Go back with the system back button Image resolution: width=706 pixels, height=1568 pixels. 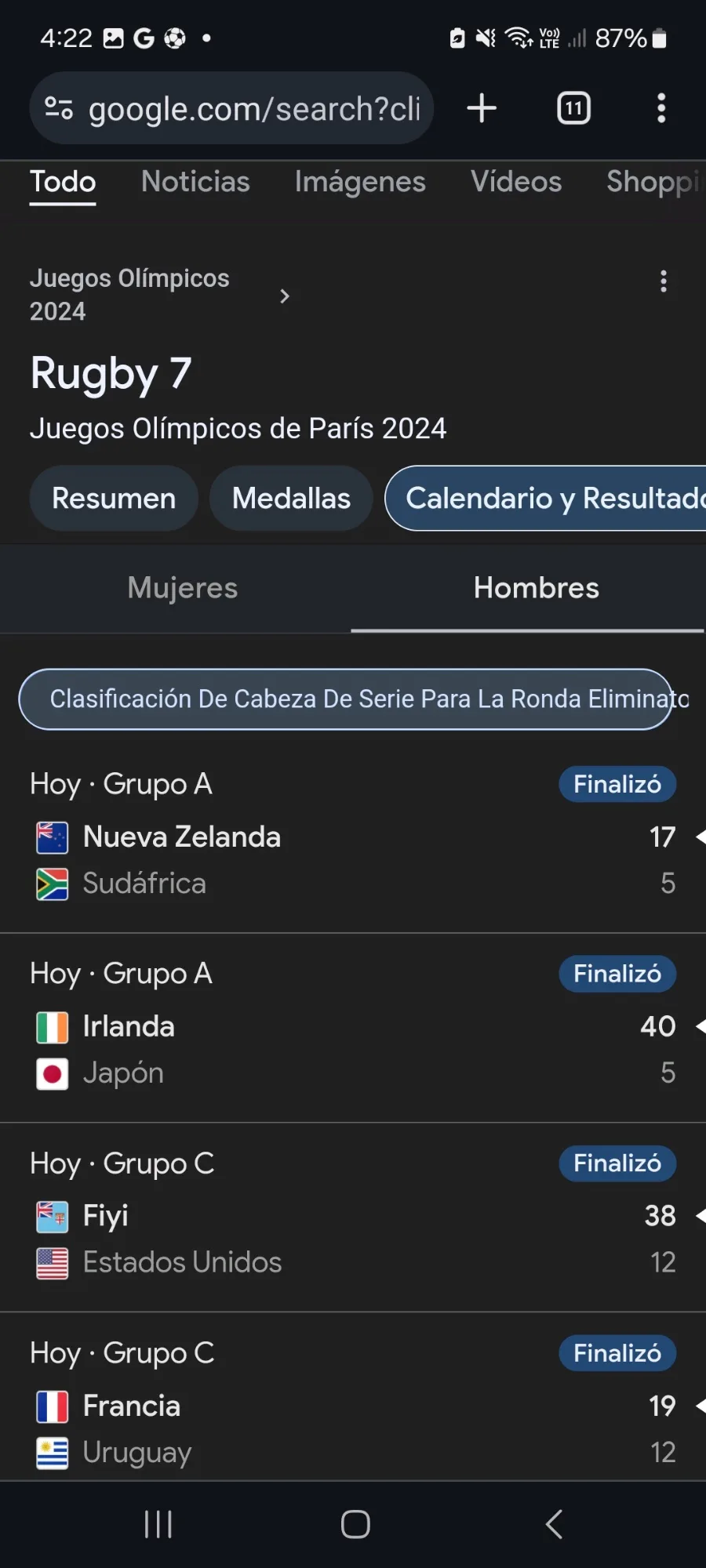554,1524
